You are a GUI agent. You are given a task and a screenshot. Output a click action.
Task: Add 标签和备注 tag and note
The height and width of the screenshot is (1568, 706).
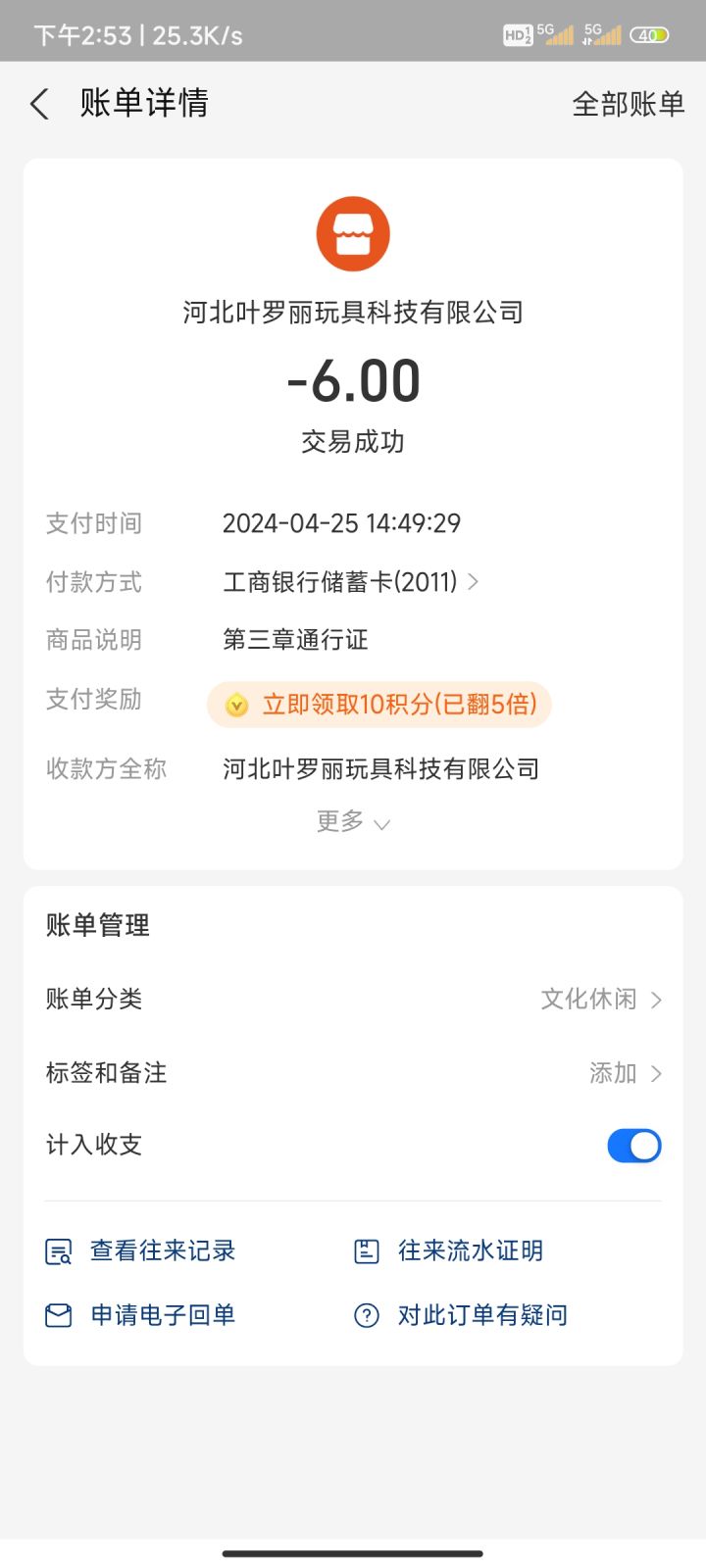[x=625, y=1073]
